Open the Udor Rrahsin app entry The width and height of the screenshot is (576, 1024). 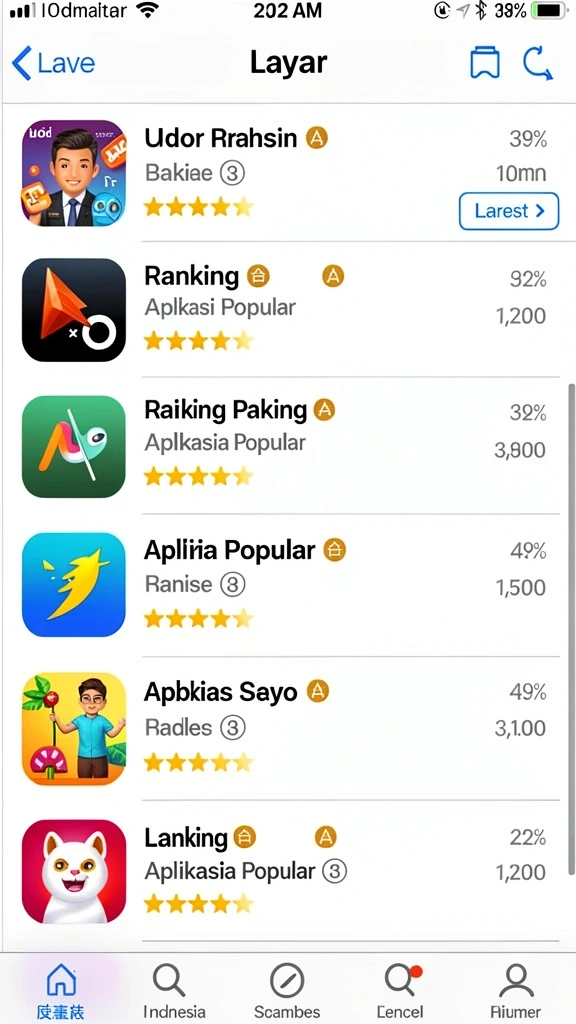[288, 173]
